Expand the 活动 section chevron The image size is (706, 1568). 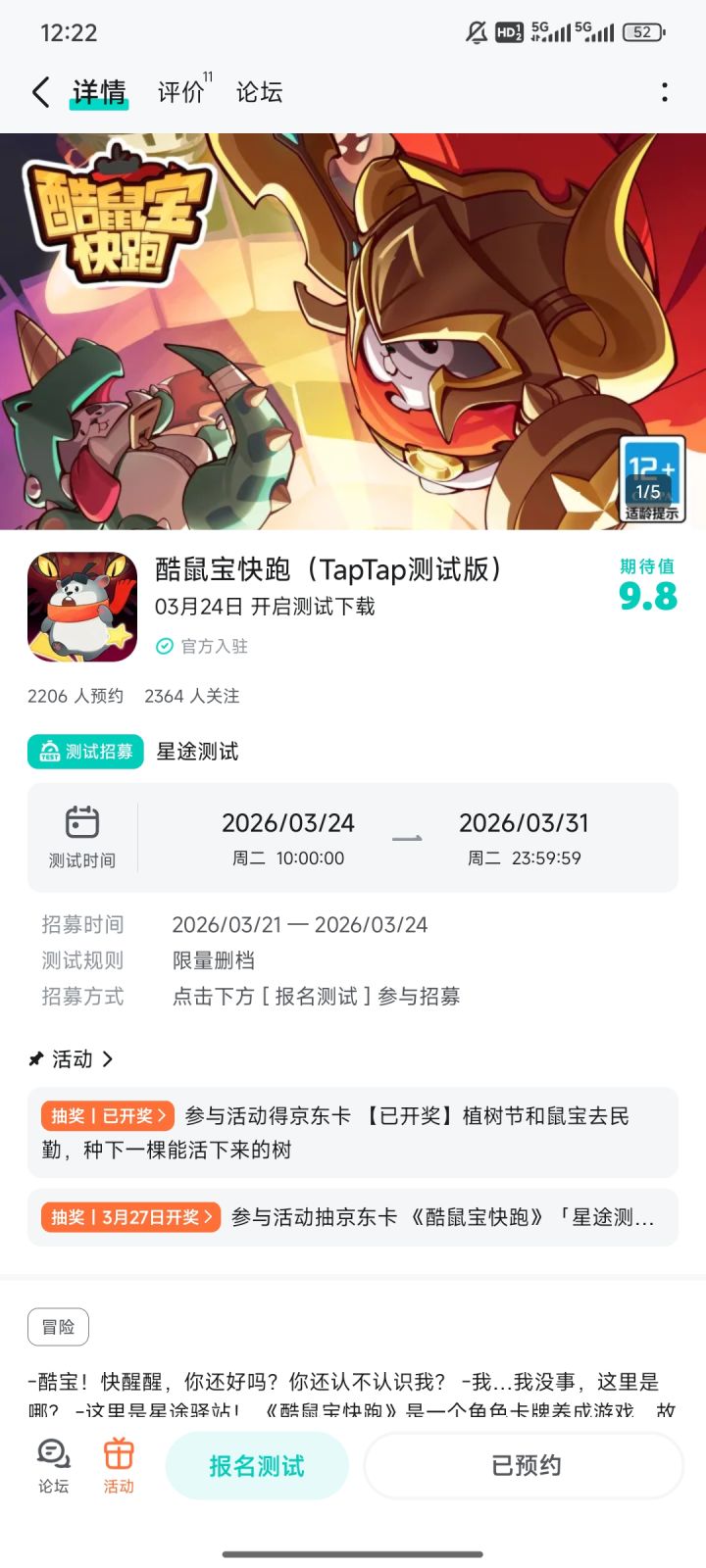[108, 1058]
